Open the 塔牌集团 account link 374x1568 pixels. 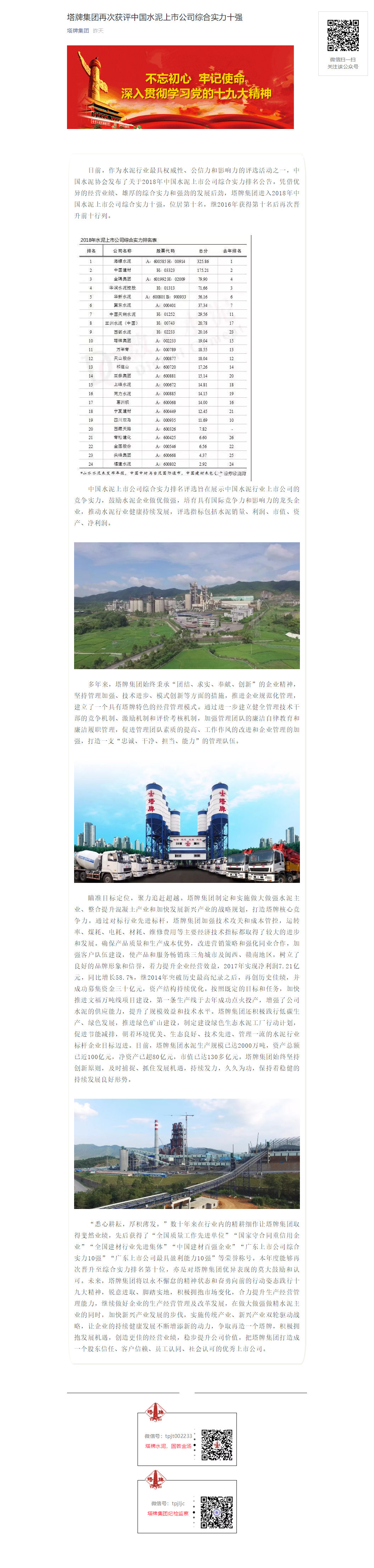(x=78, y=30)
